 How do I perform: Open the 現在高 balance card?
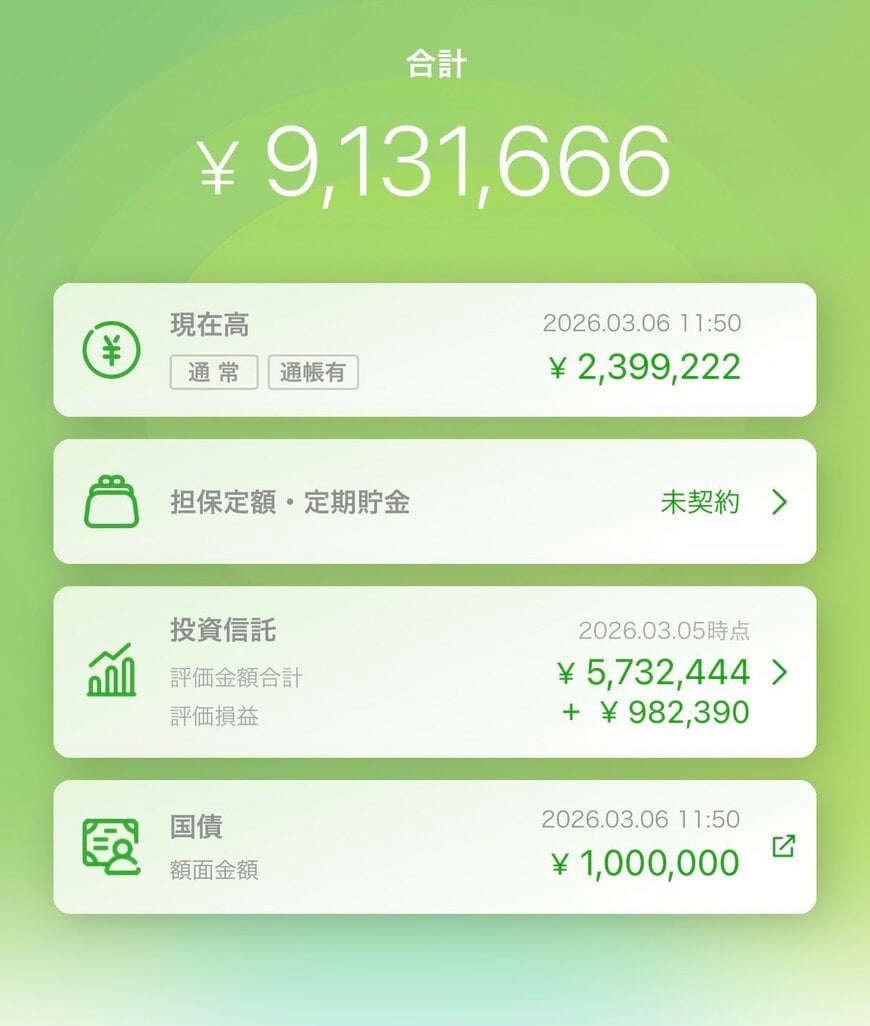tap(434, 350)
